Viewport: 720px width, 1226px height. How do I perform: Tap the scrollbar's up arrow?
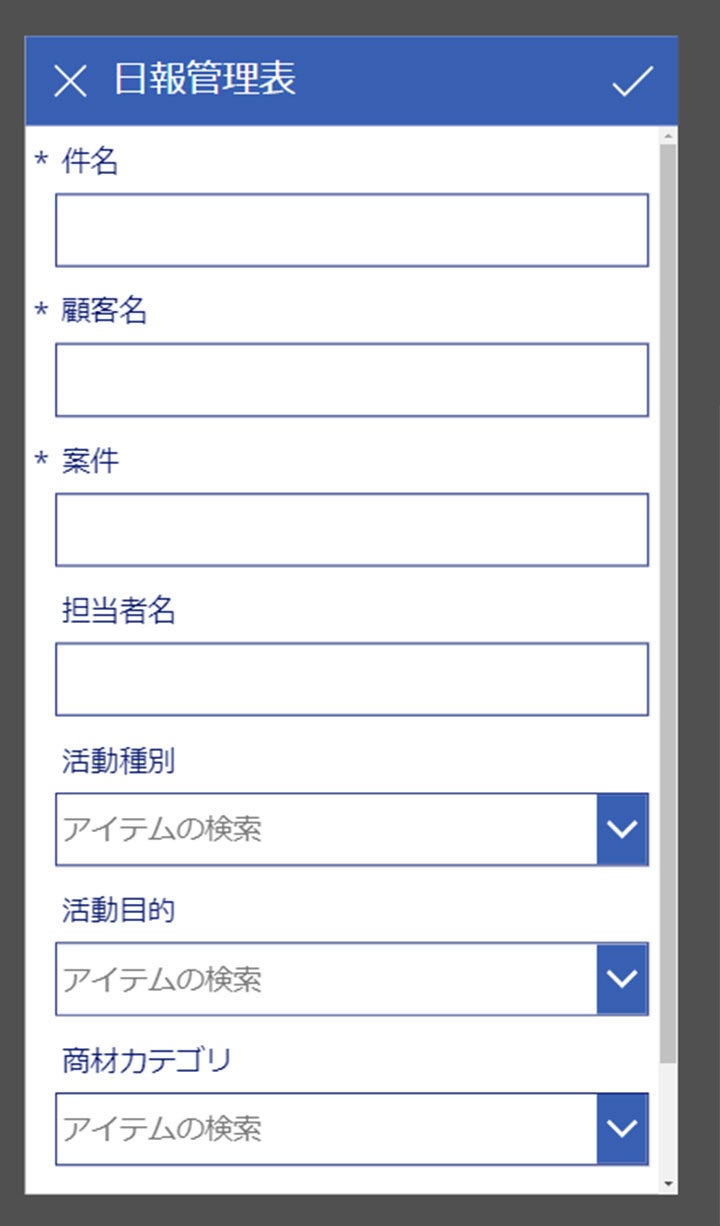point(668,135)
